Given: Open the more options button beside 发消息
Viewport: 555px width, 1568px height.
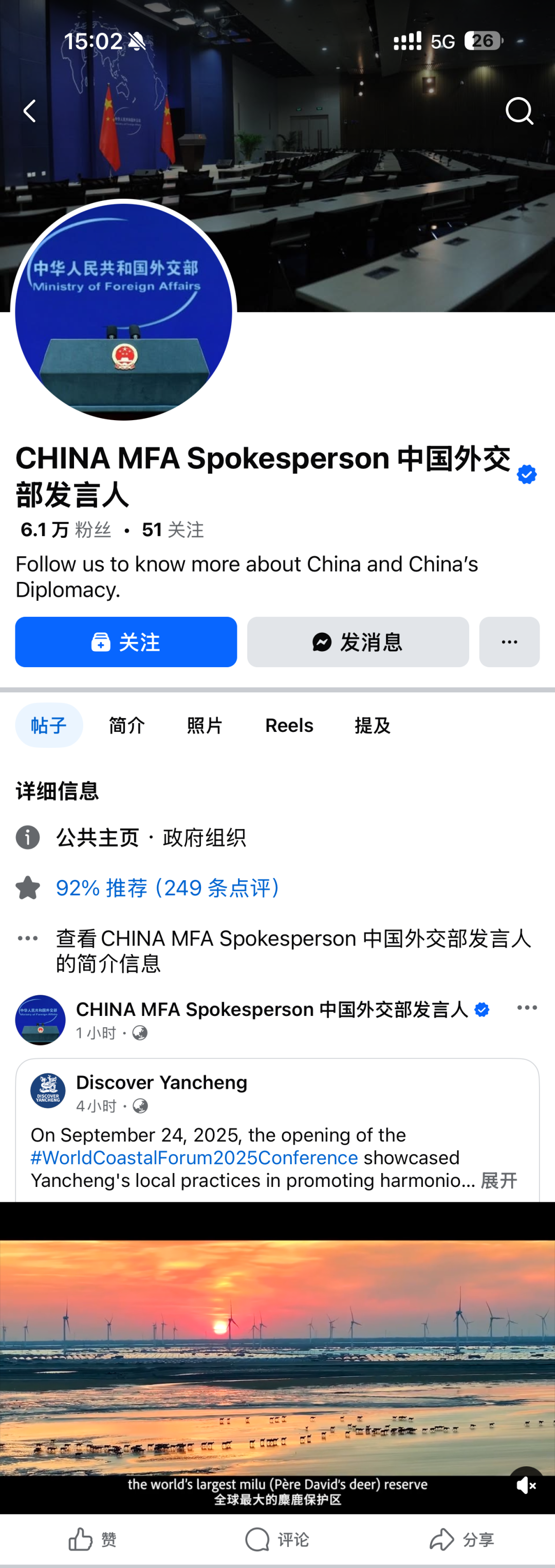Looking at the screenshot, I should coord(509,641).
